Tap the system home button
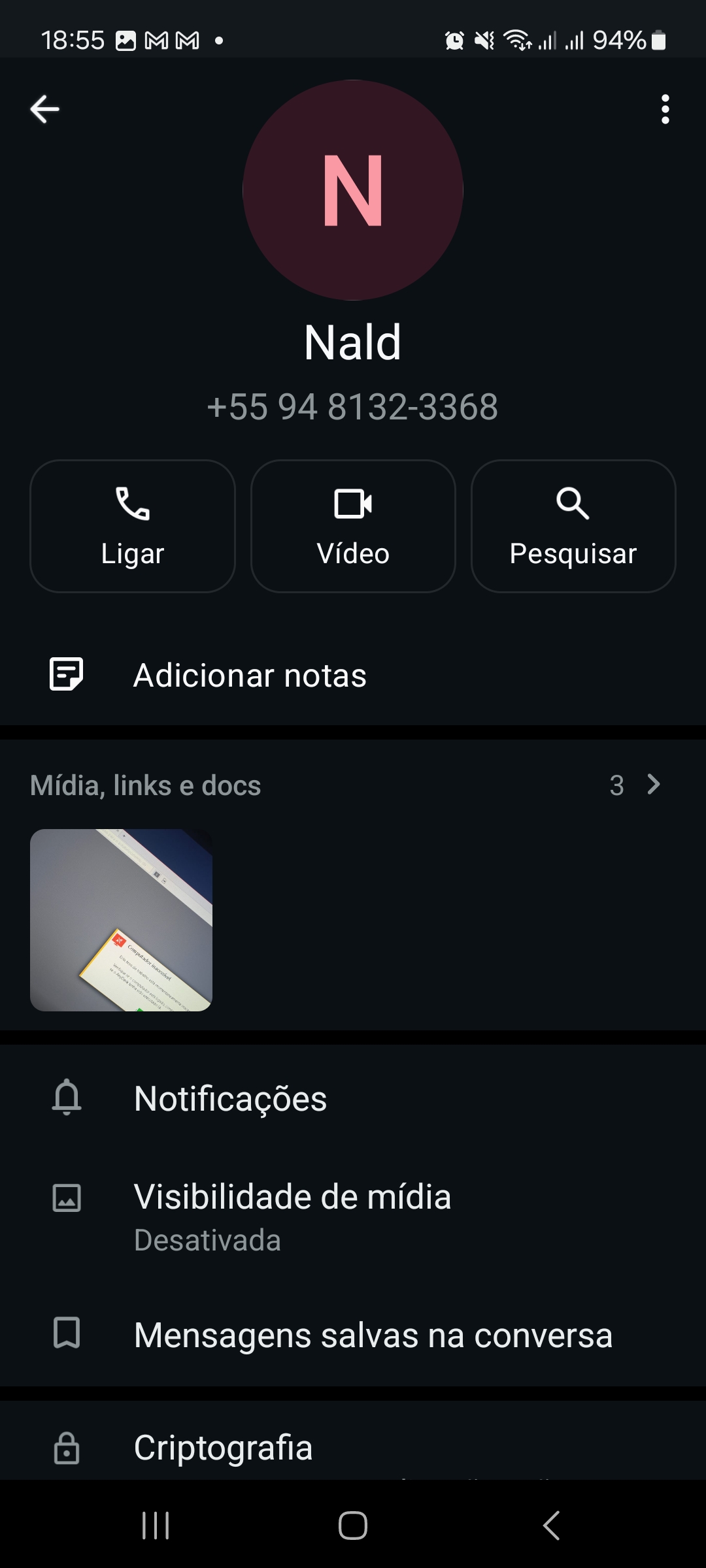This screenshot has width=706, height=1568. (353, 1526)
